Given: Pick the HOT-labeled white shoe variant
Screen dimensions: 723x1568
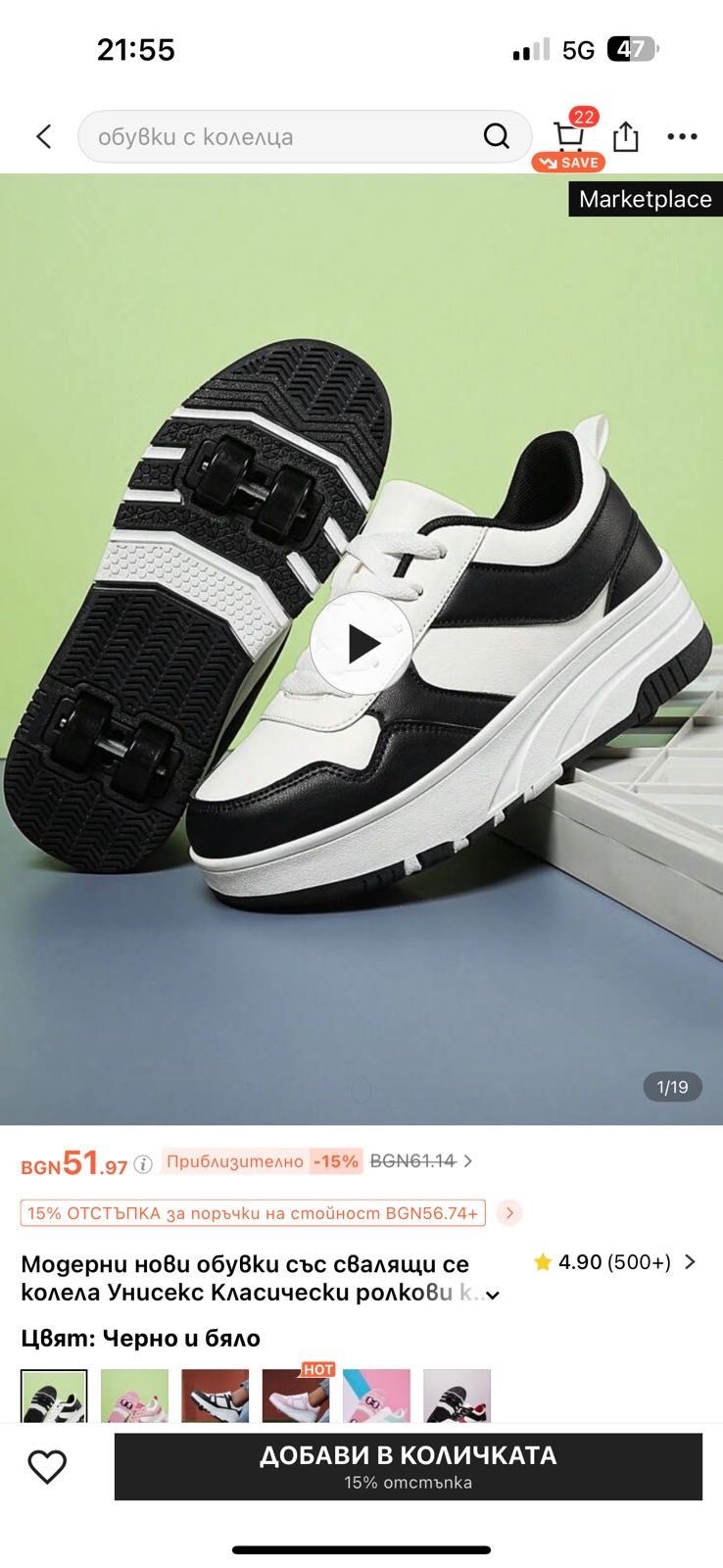Looking at the screenshot, I should 295,1396.
